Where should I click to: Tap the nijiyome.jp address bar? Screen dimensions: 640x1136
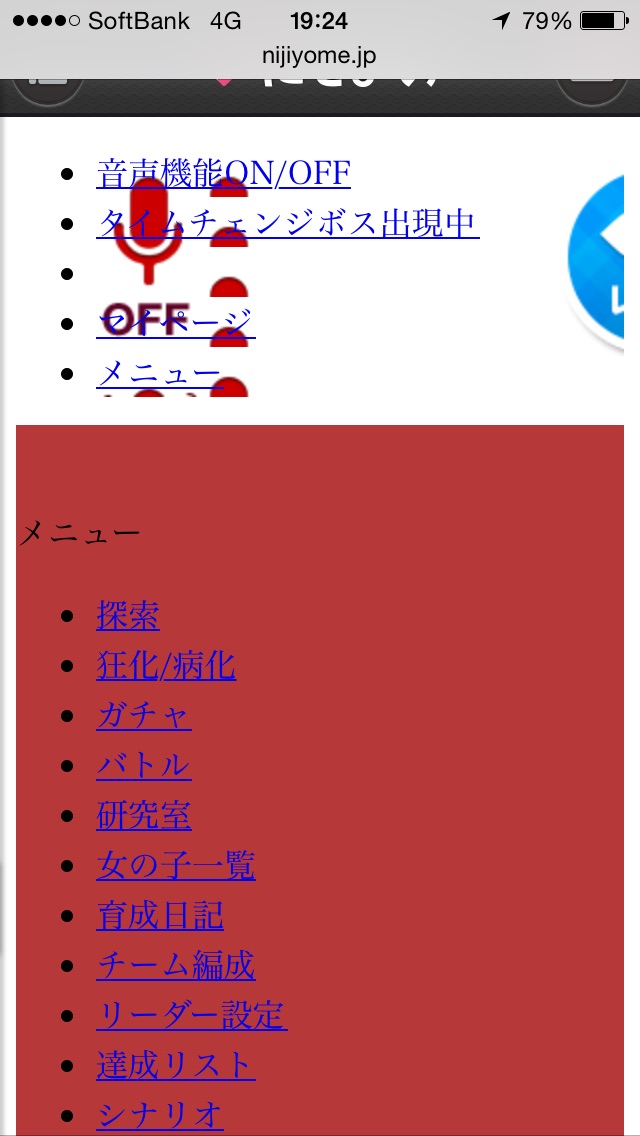[320, 56]
